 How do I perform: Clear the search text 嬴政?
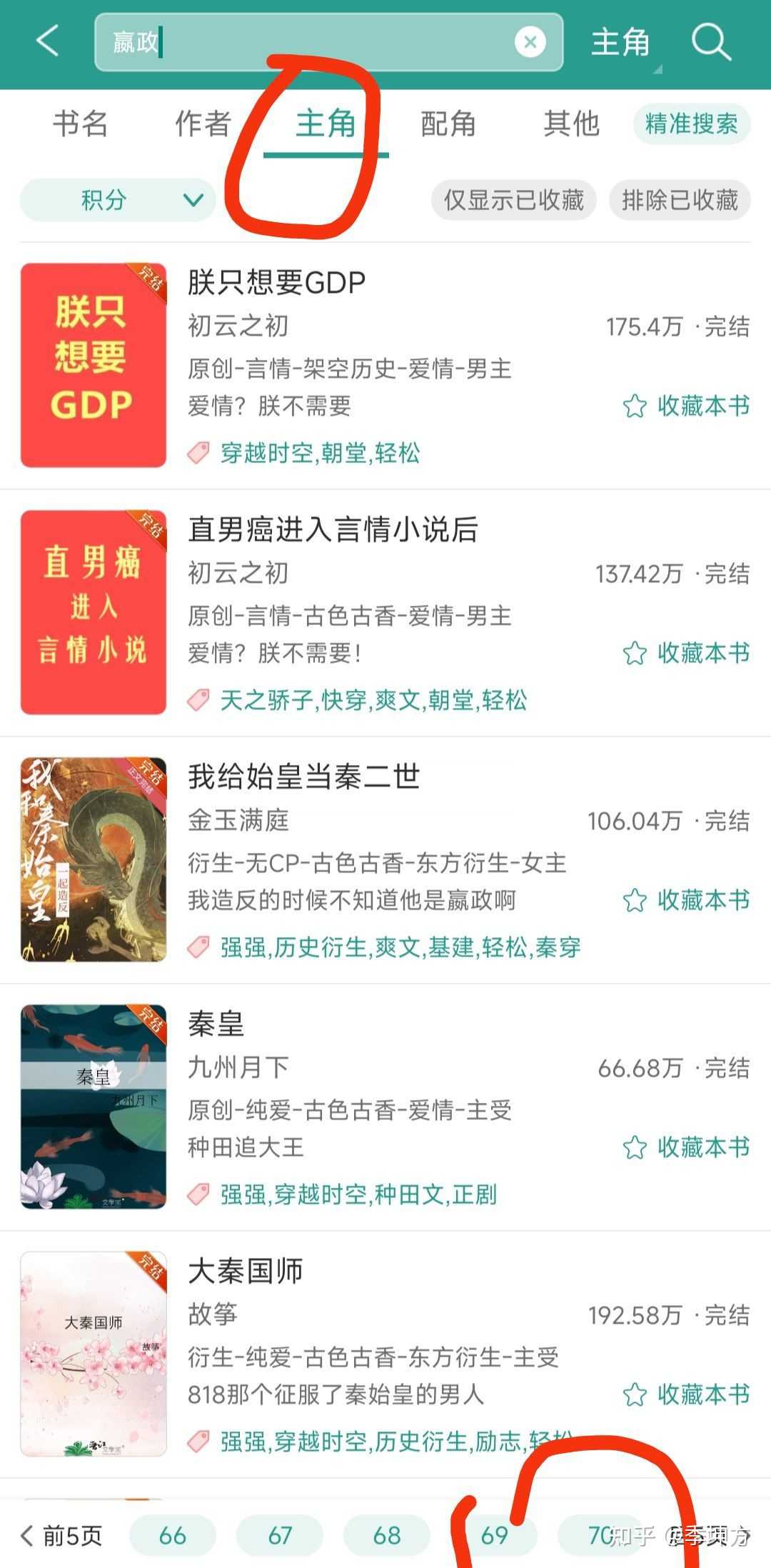tap(530, 42)
